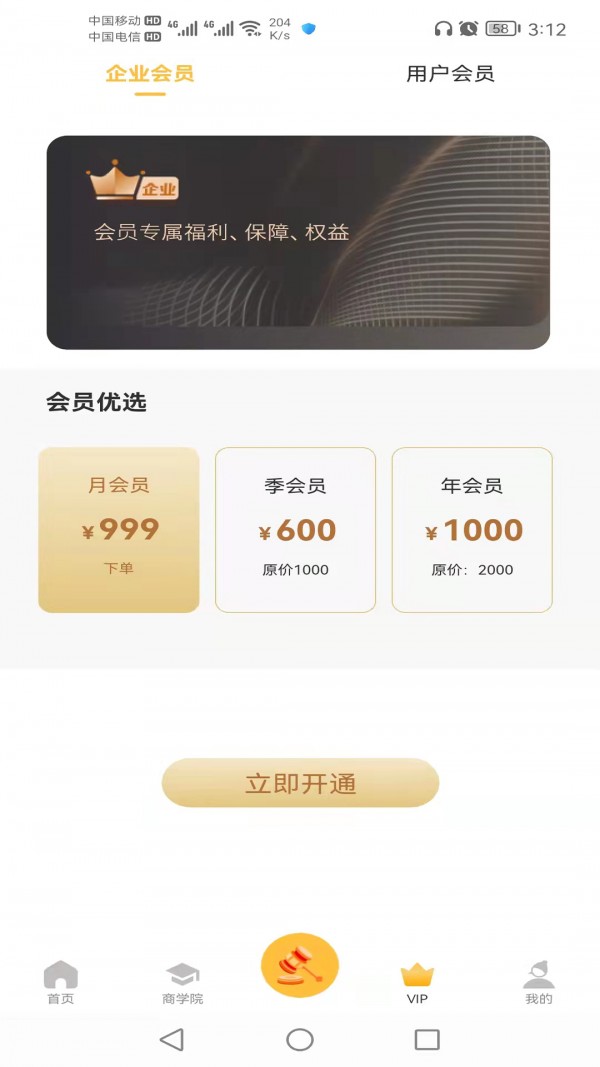Tap the 立即开通 button

(300, 783)
